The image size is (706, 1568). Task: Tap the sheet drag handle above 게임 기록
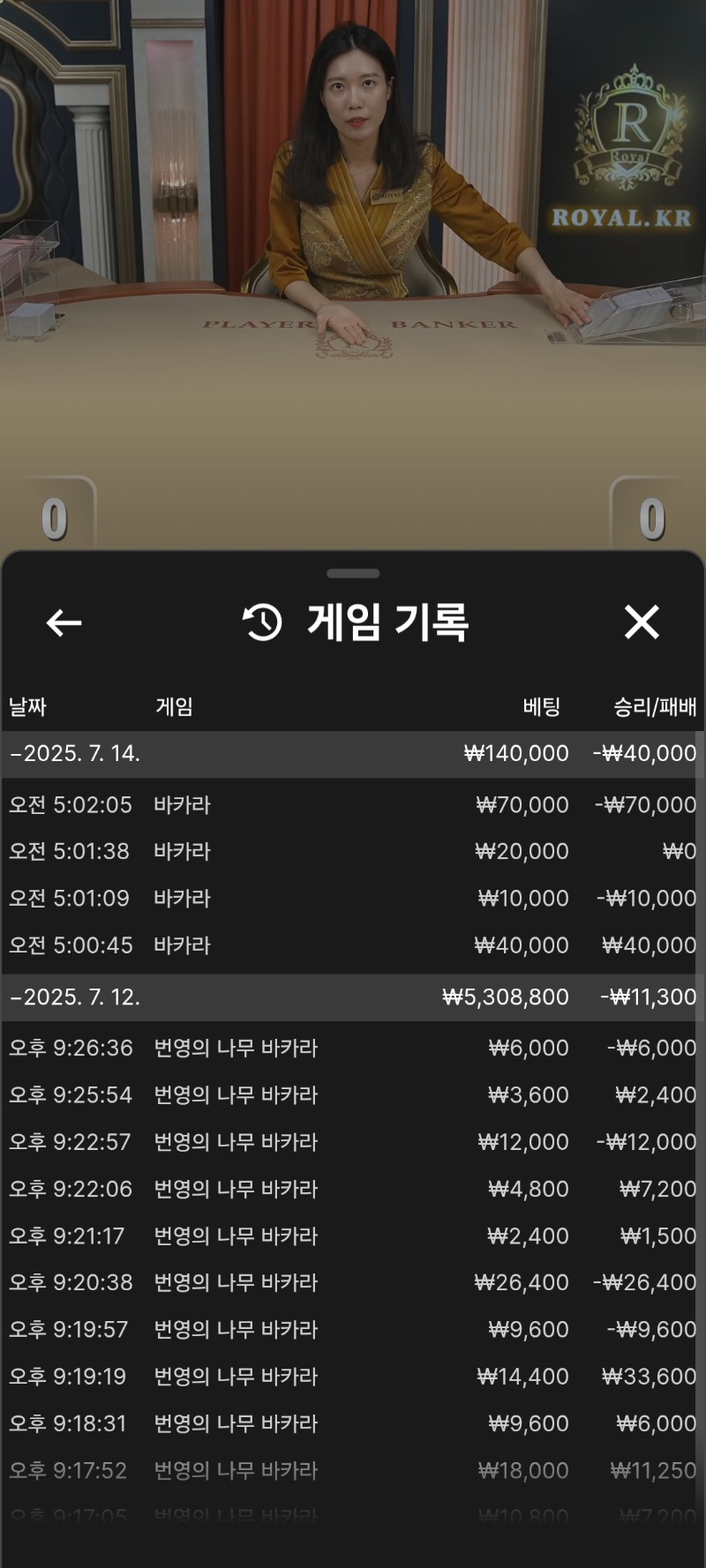(x=353, y=573)
